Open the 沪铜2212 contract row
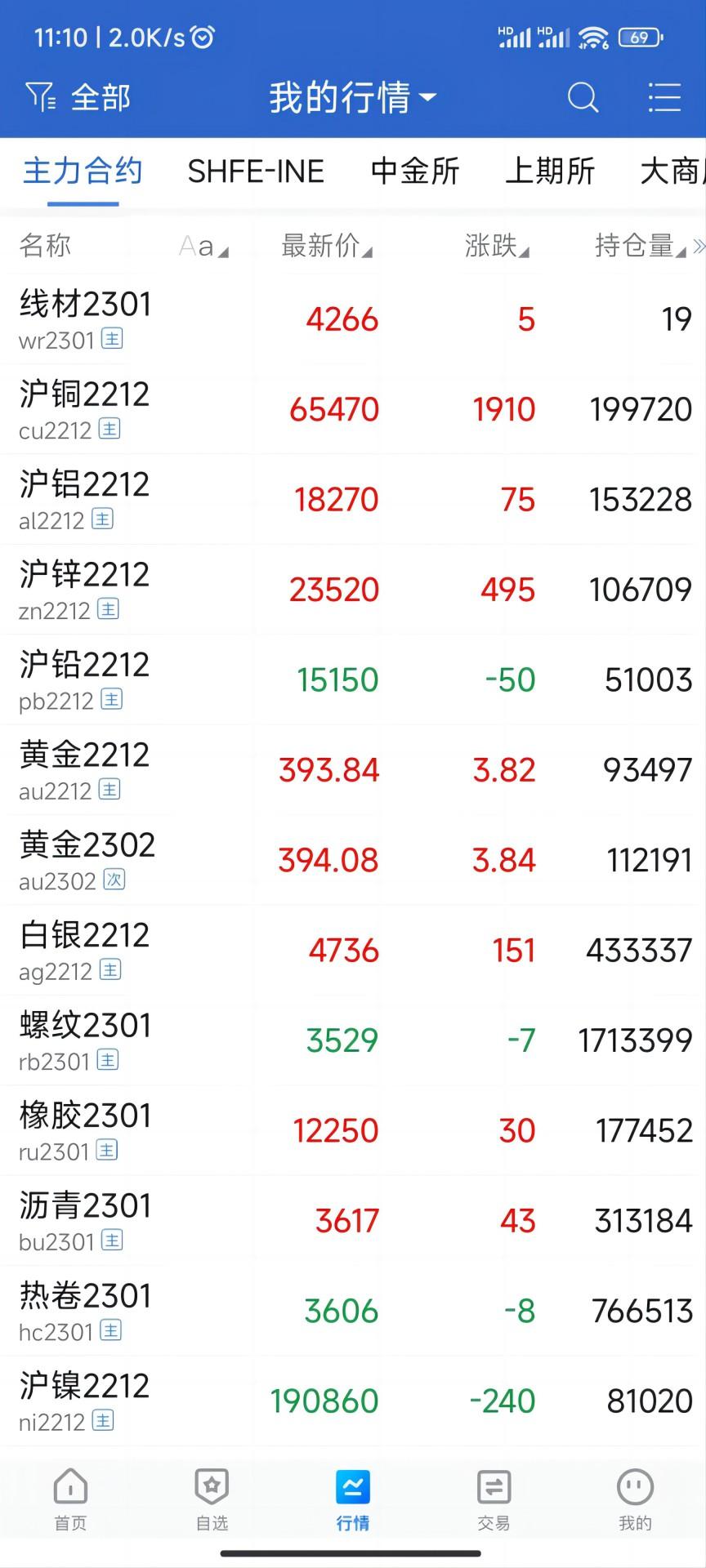The width and height of the screenshot is (706, 1568). tap(351, 410)
